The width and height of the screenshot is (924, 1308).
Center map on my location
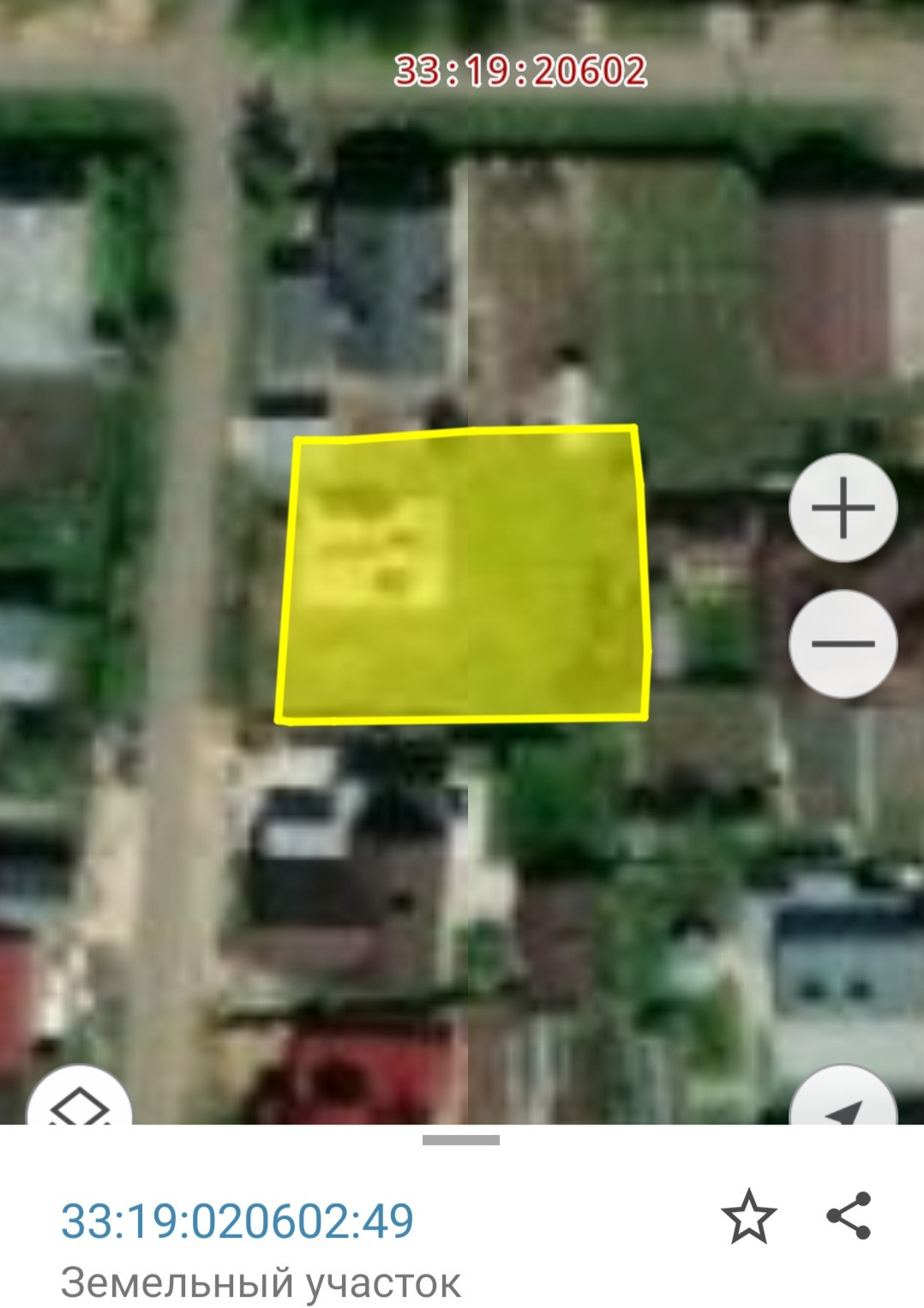[x=843, y=1106]
